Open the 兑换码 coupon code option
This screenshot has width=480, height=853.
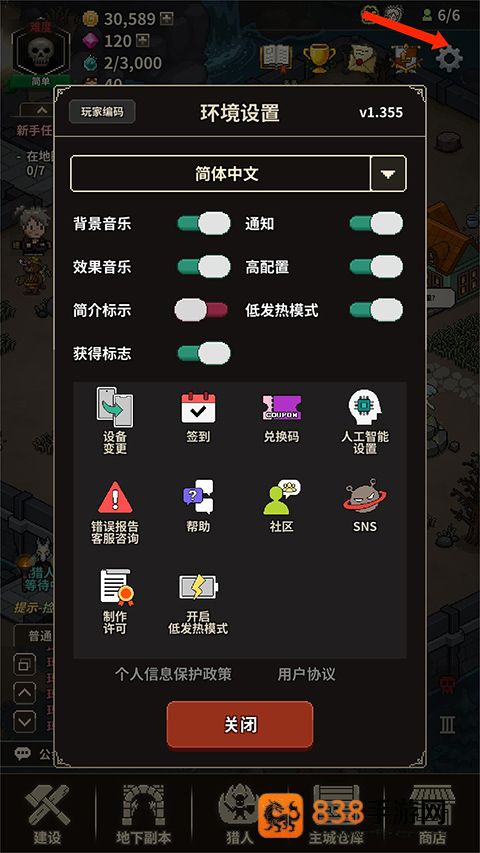tap(281, 418)
